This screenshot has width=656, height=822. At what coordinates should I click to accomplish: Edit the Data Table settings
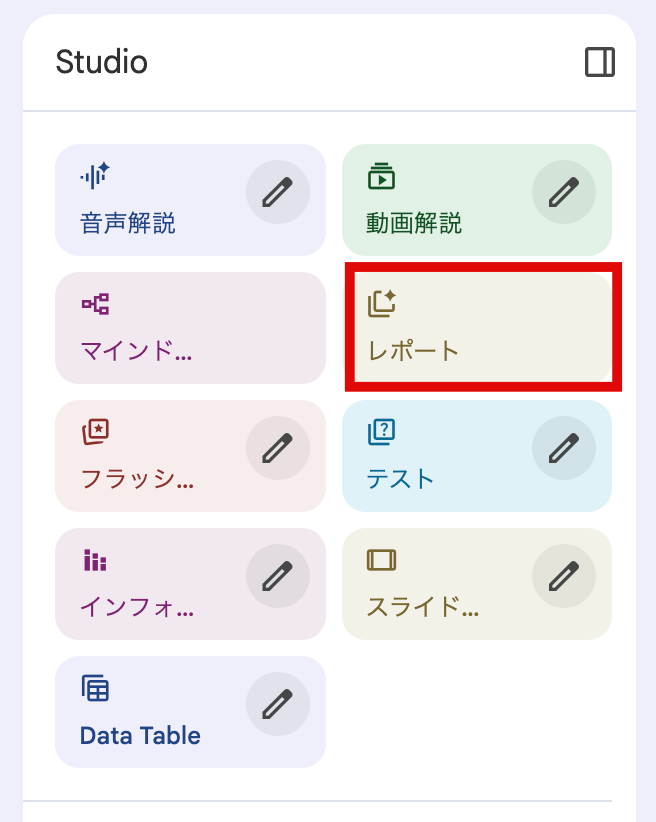click(x=278, y=703)
